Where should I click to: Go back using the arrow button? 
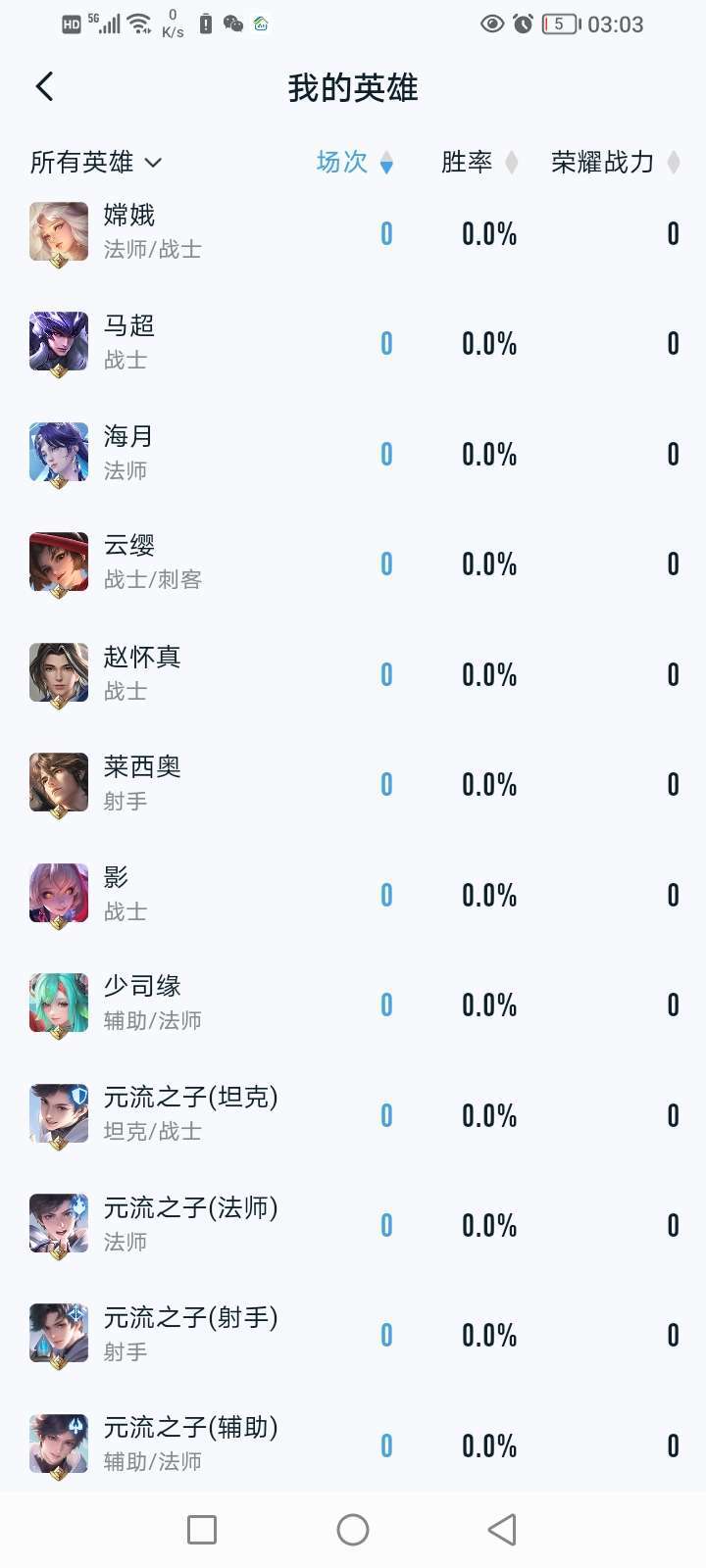click(x=43, y=86)
